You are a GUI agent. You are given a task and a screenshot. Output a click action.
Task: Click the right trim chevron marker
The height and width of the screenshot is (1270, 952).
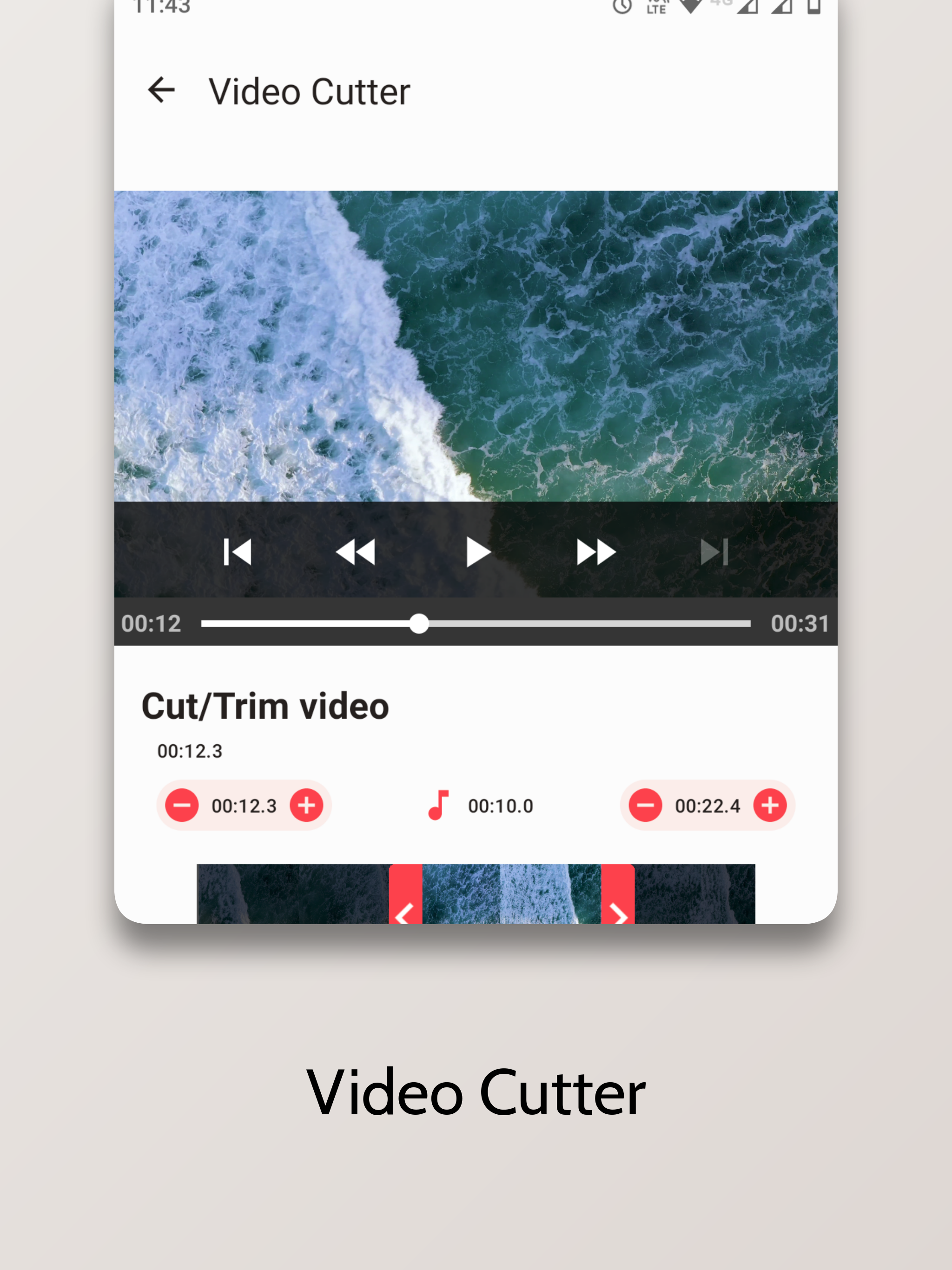pos(618,914)
